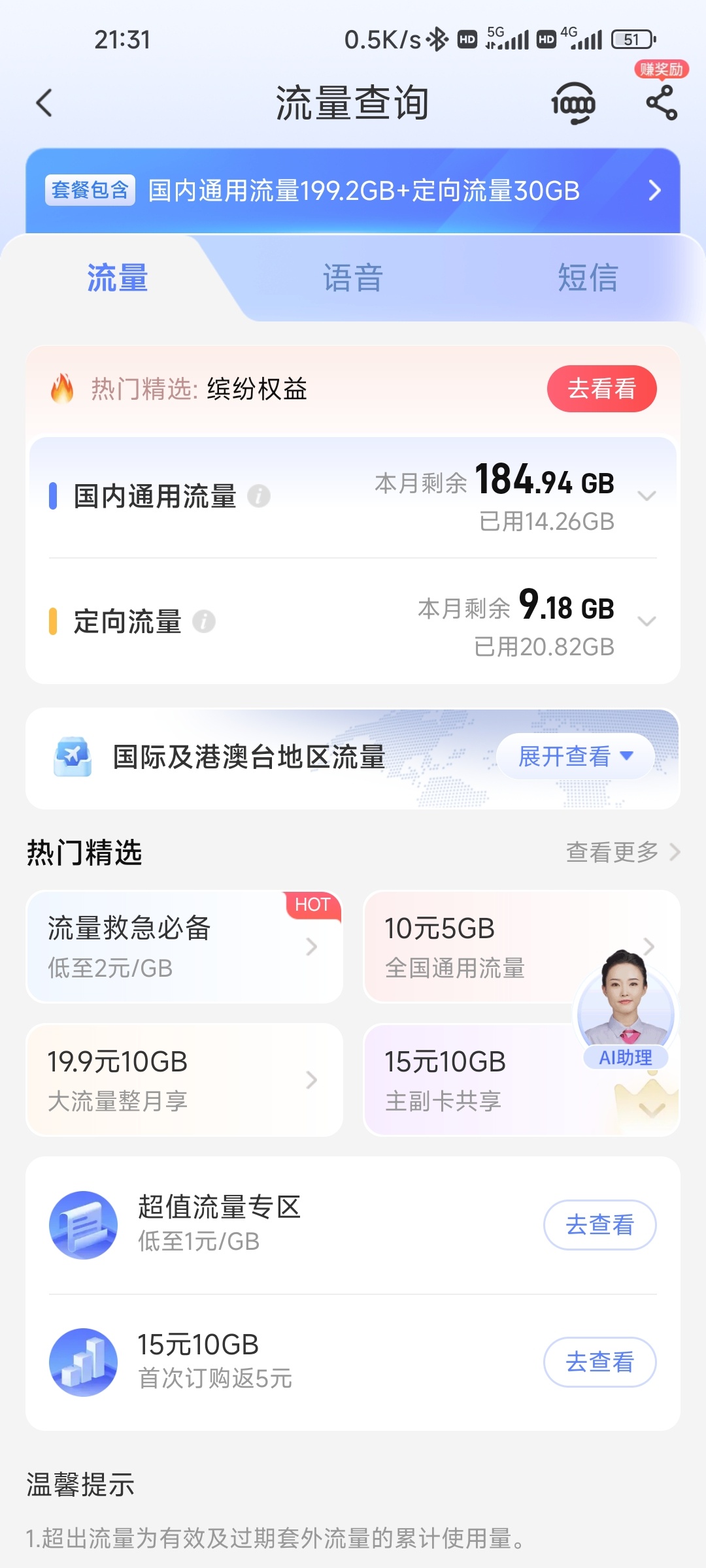Image resolution: width=706 pixels, height=1568 pixels.
Task: Show info for 定向流量
Action: 204,621
